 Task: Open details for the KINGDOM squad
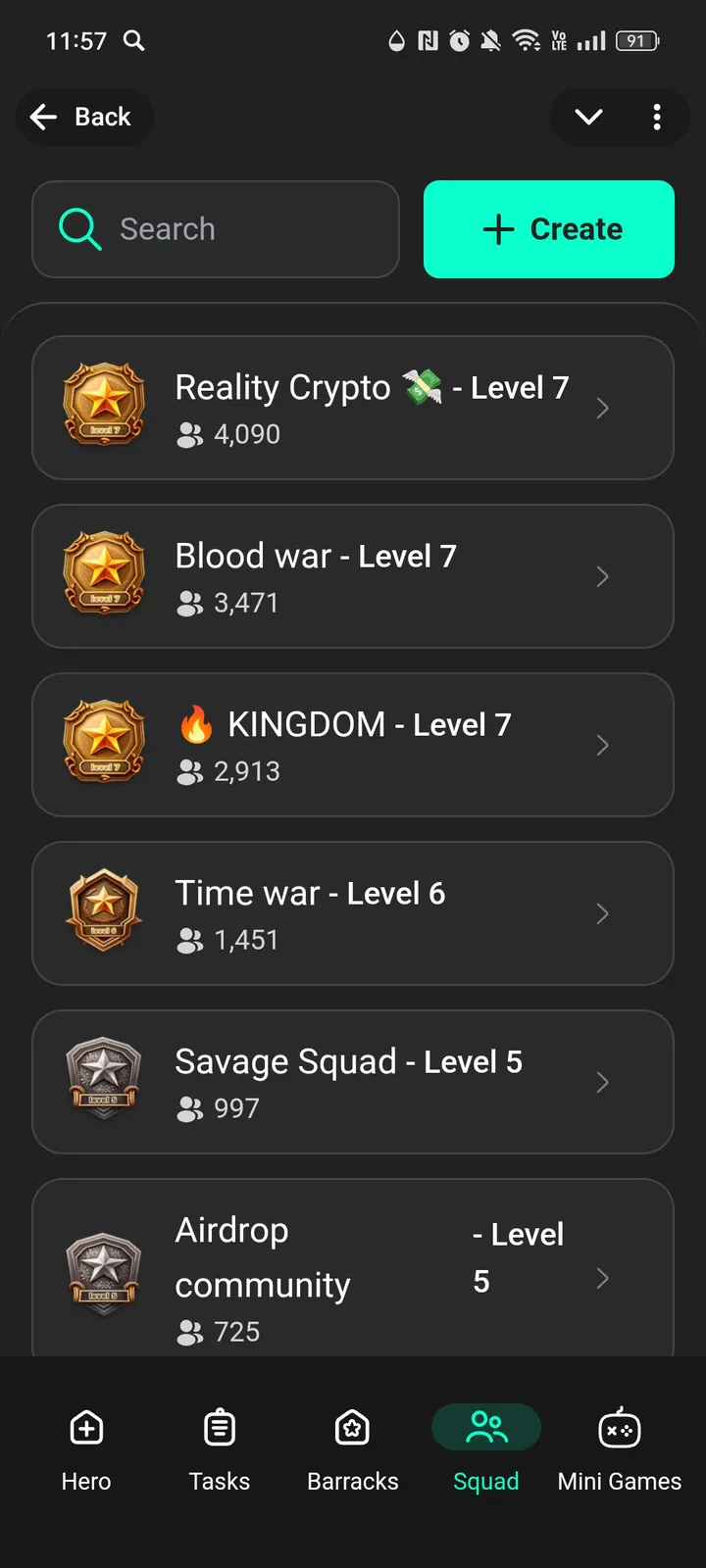(602, 745)
